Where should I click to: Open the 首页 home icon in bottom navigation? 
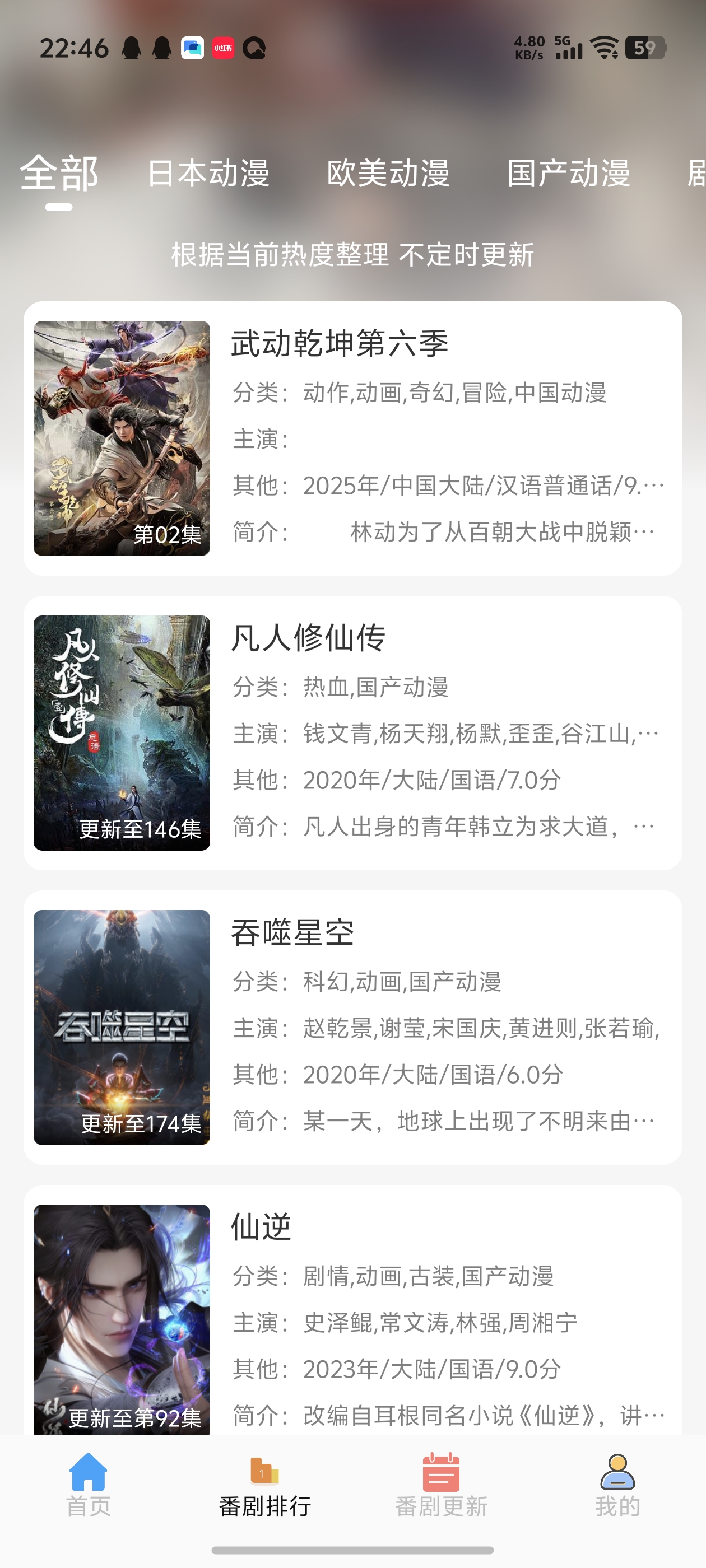(88, 1476)
